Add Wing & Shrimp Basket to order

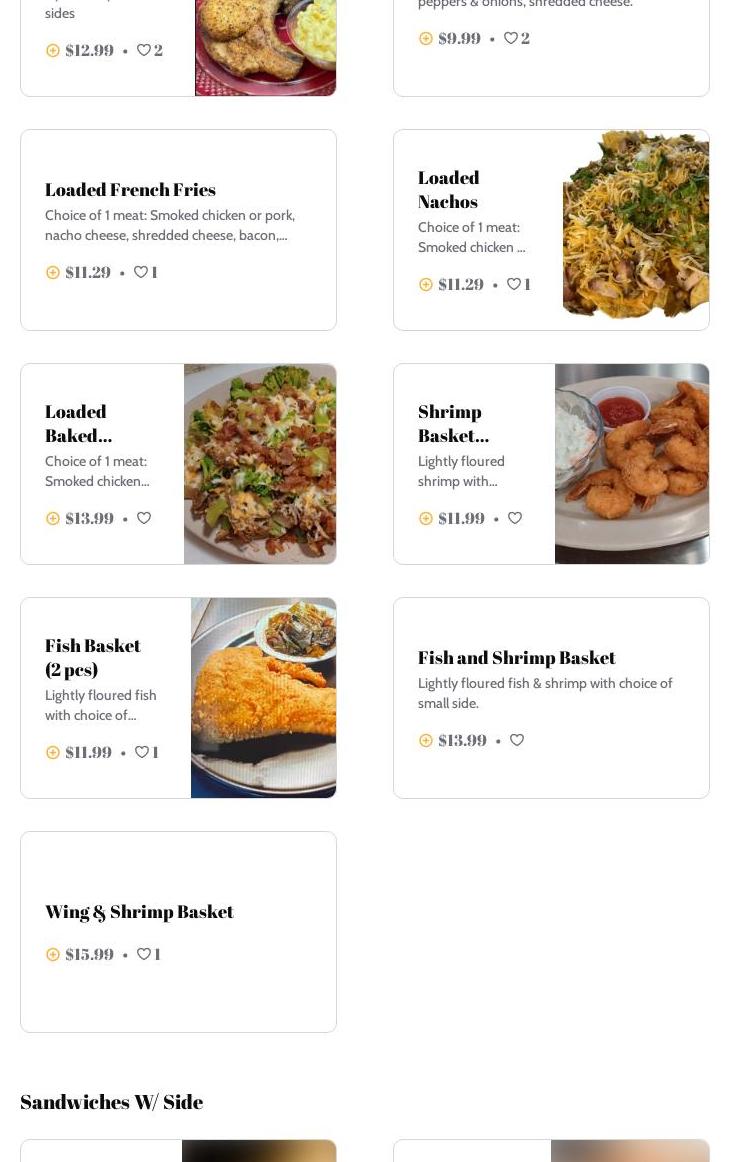point(53,954)
